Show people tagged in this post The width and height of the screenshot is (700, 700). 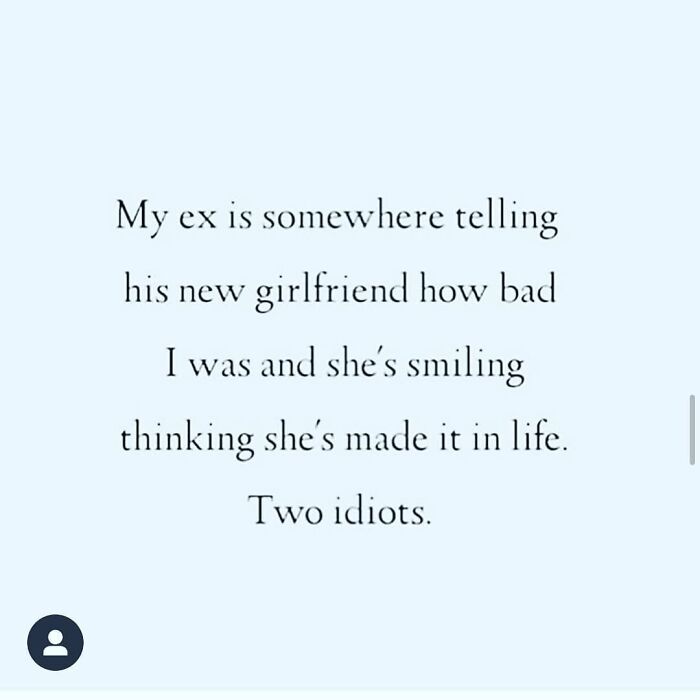click(x=55, y=642)
